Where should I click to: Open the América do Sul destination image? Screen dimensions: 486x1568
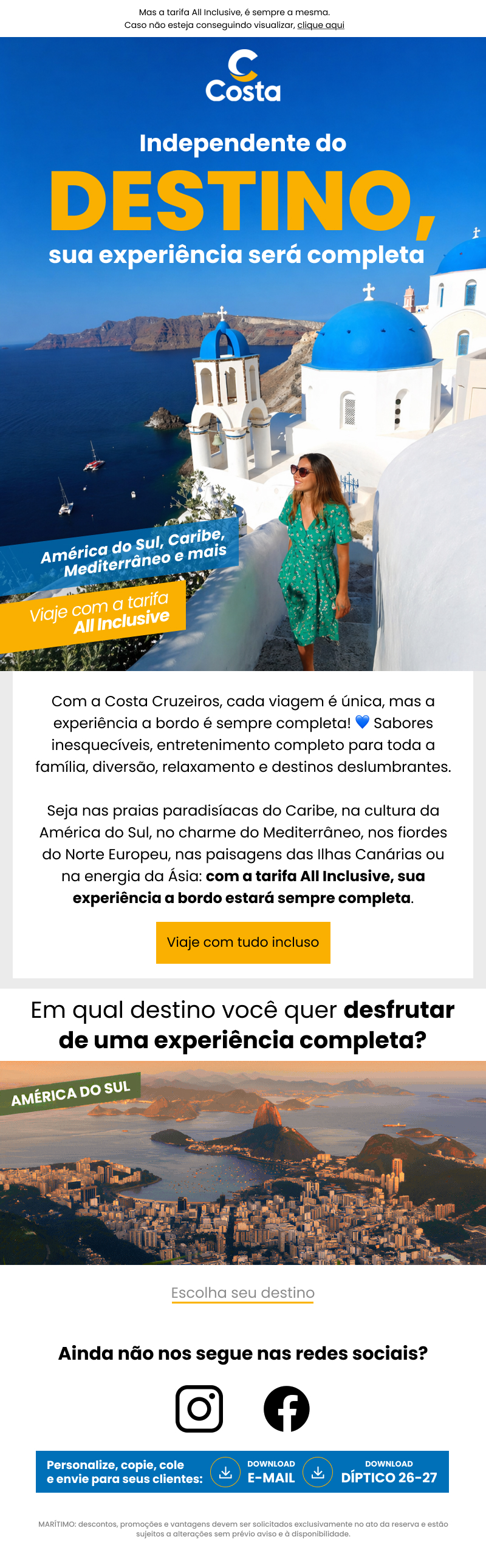coord(242,1162)
